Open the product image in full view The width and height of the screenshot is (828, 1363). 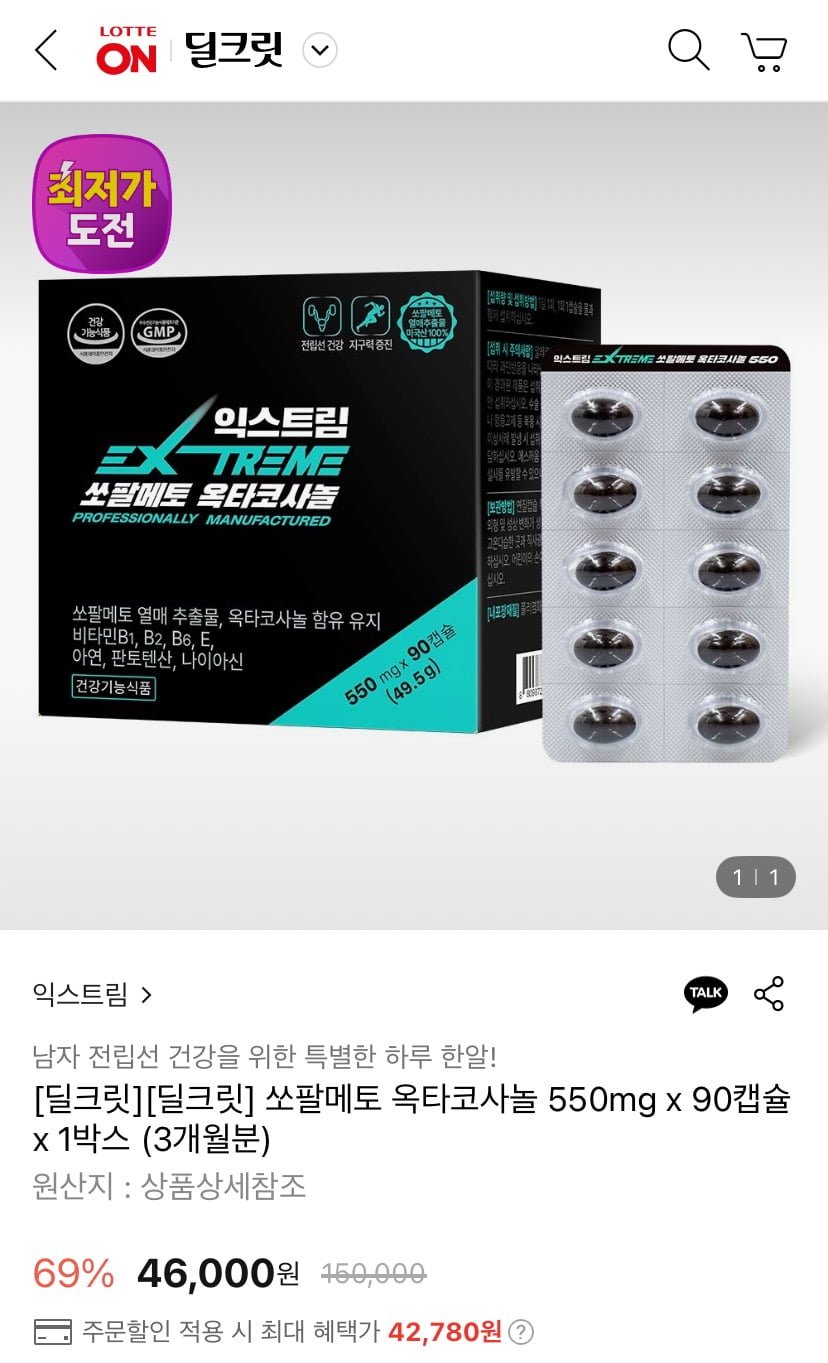pos(414,516)
